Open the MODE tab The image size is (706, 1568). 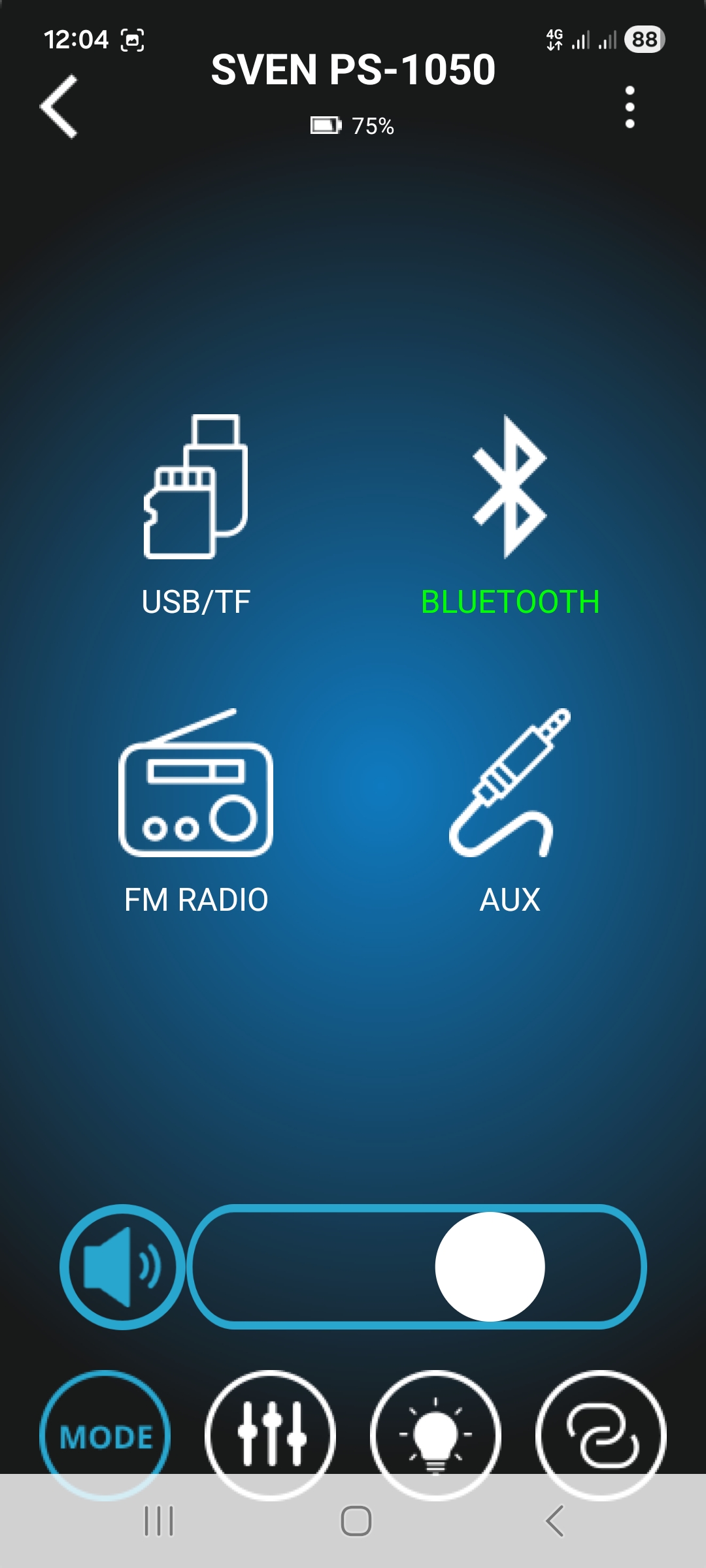pyautogui.click(x=105, y=1434)
